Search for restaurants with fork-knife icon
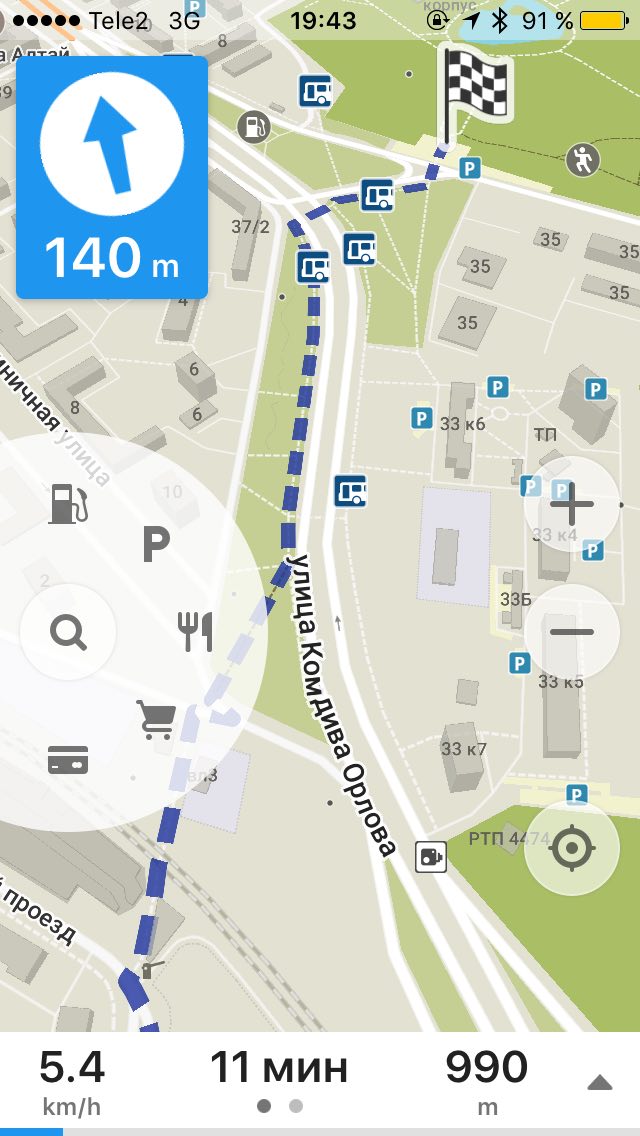This screenshot has height=1136, width=640. 196,631
